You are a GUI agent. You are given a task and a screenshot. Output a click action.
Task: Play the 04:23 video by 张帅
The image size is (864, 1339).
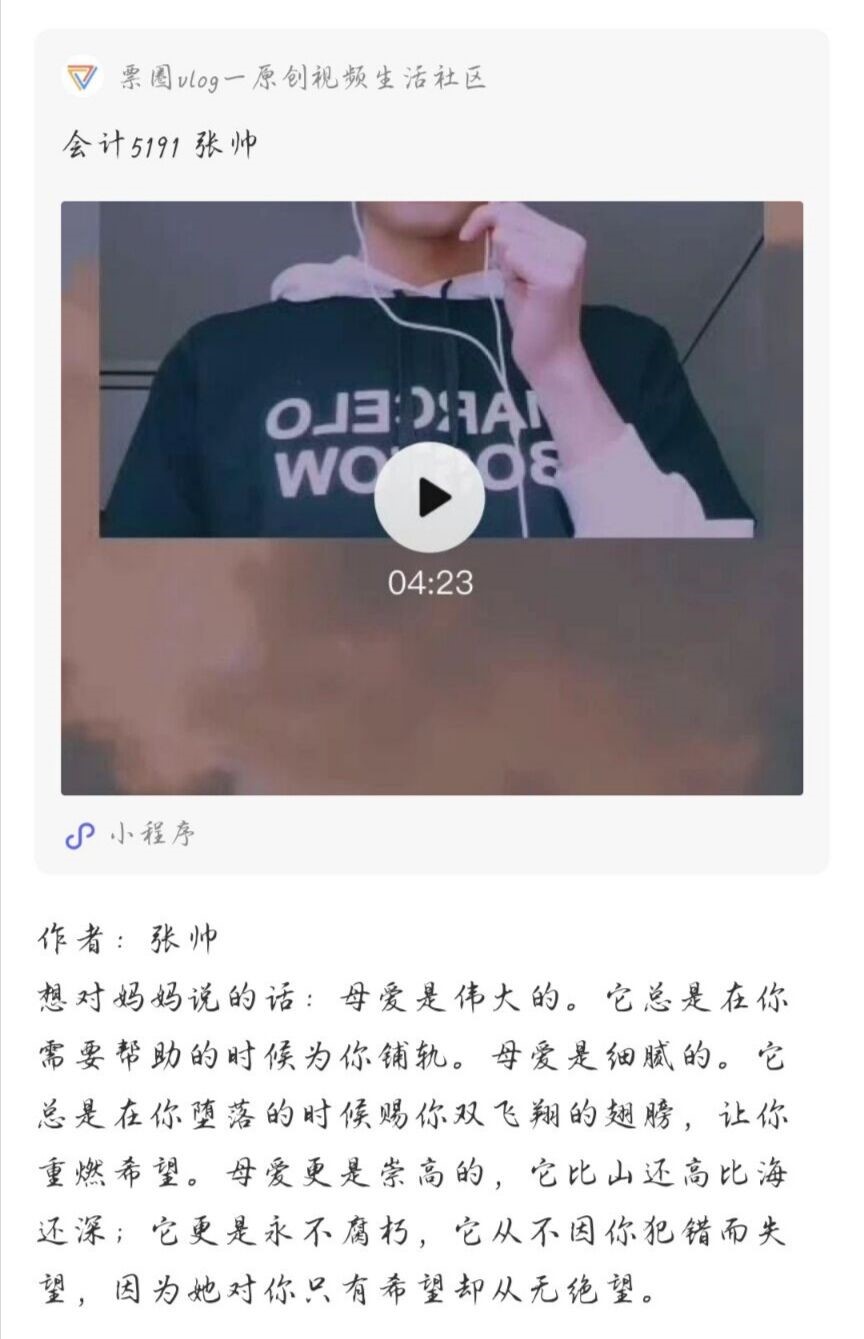(x=430, y=497)
